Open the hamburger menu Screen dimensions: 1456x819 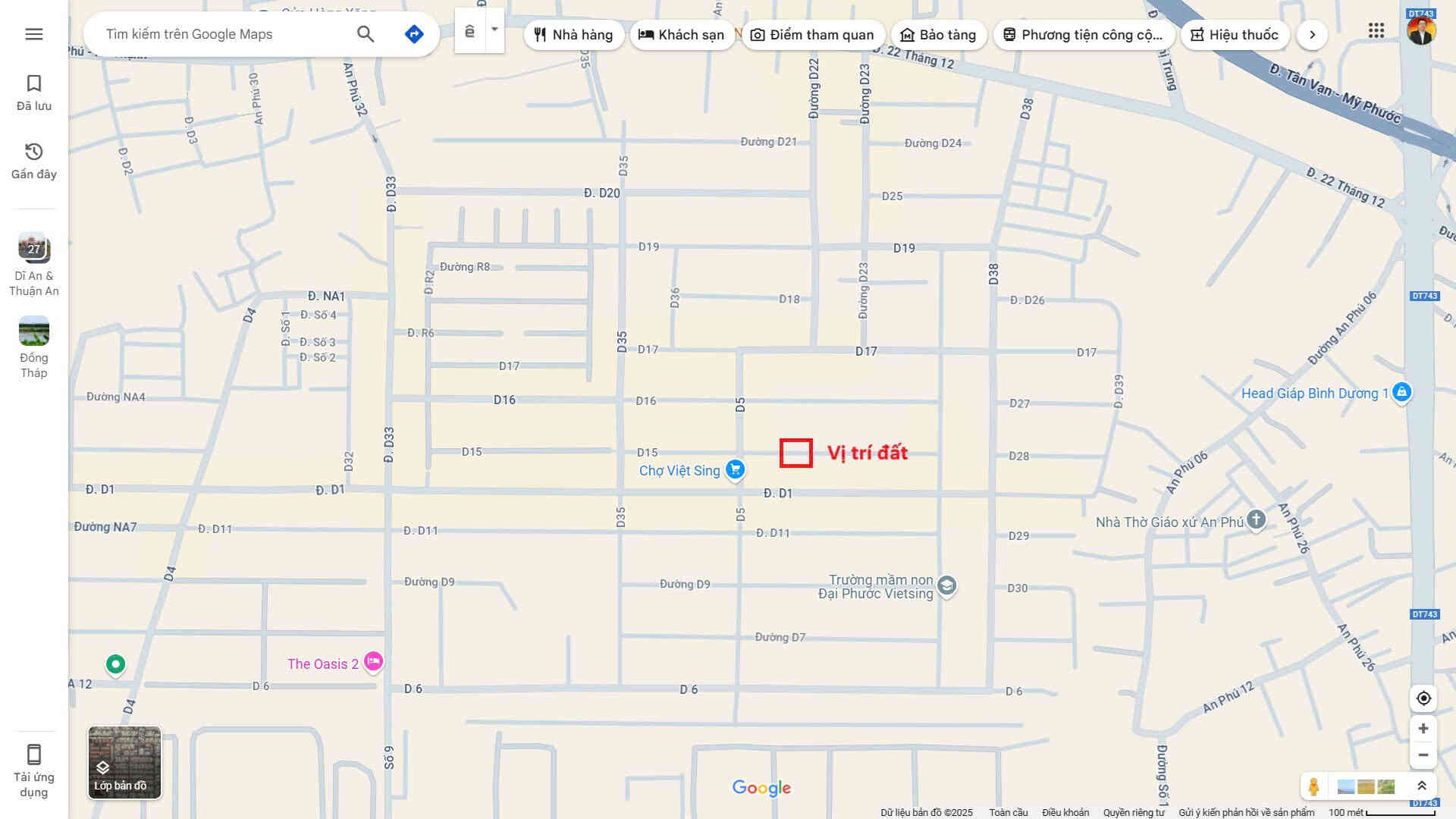(x=33, y=34)
